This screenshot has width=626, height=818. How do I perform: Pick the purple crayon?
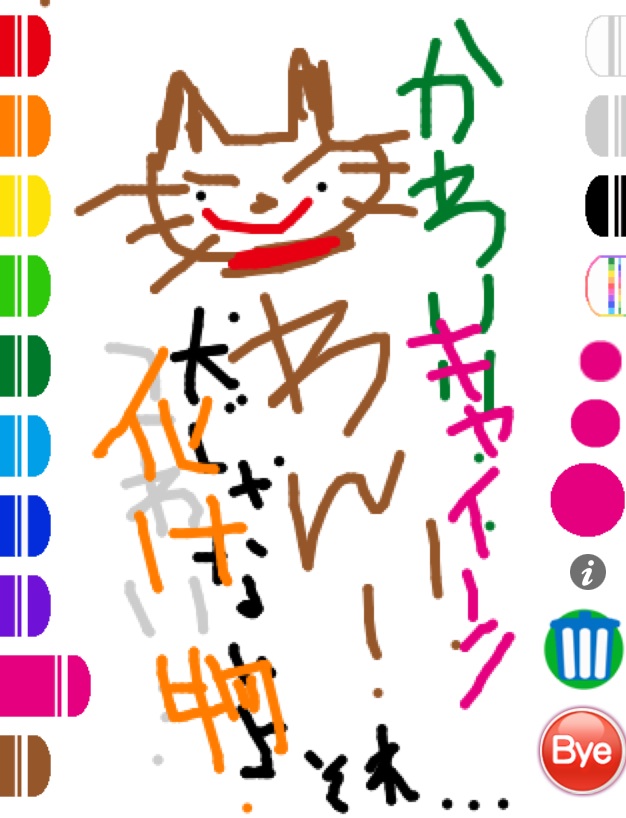[x=22, y=606]
